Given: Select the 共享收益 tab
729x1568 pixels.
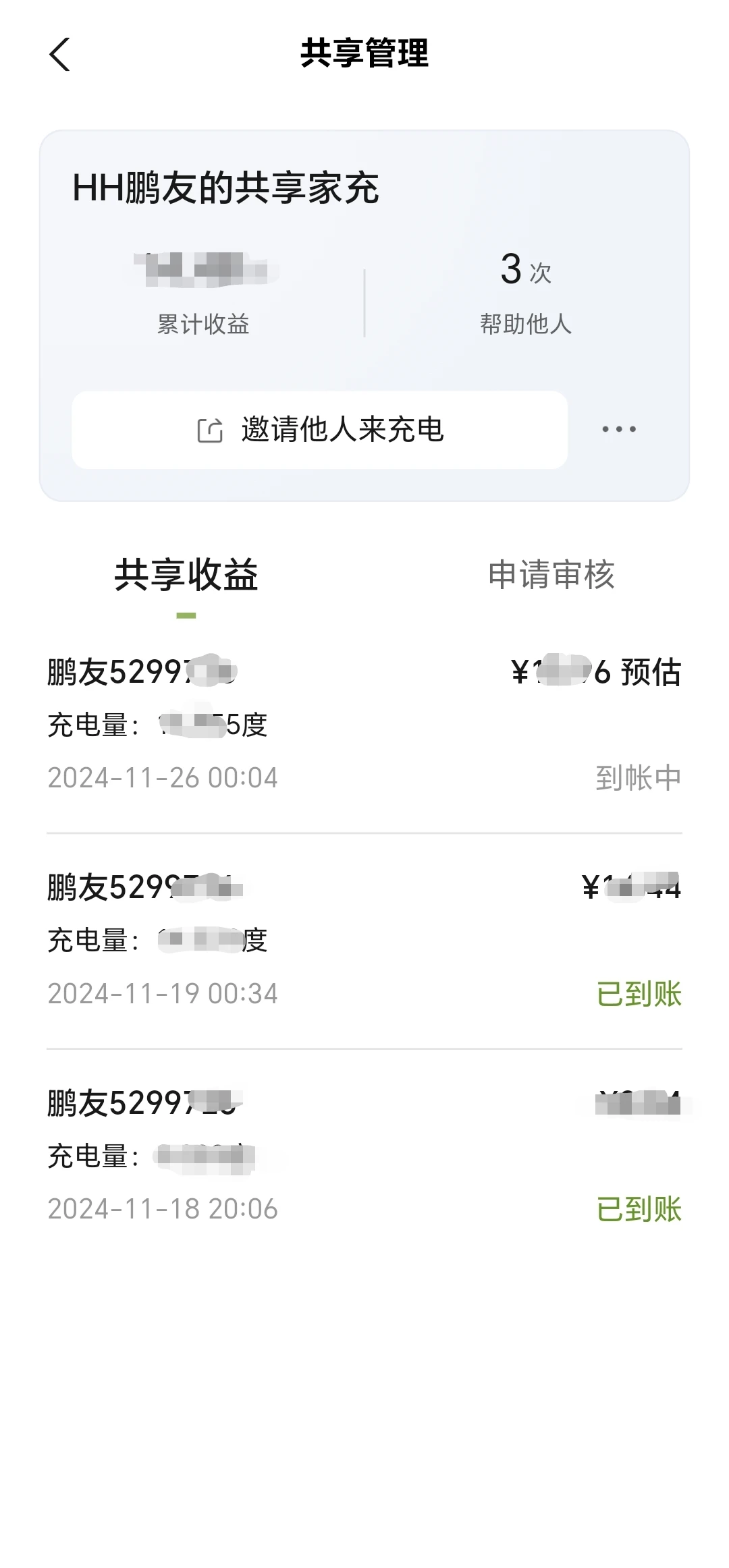Looking at the screenshot, I should coord(186,575).
